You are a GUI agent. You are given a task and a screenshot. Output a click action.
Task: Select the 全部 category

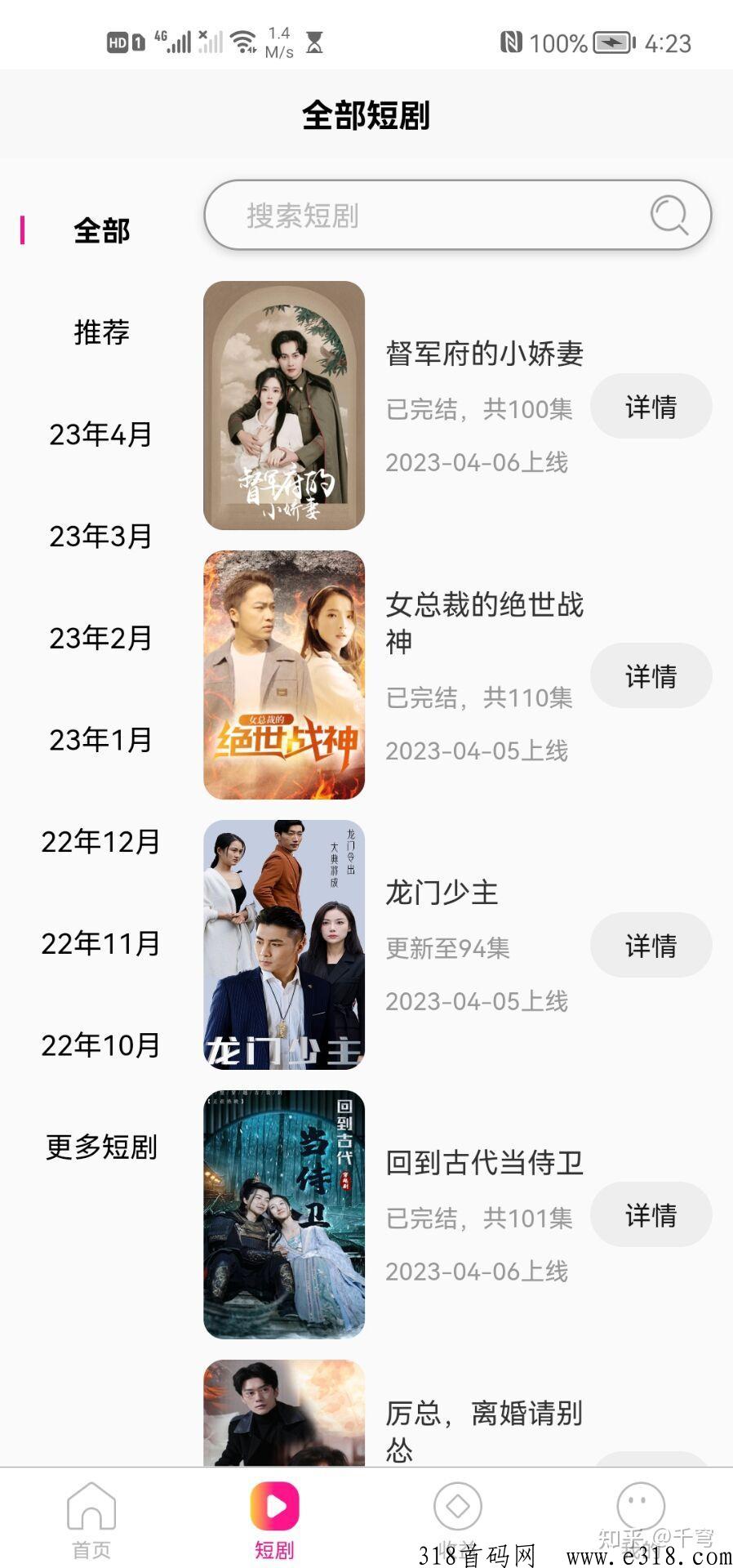click(101, 230)
